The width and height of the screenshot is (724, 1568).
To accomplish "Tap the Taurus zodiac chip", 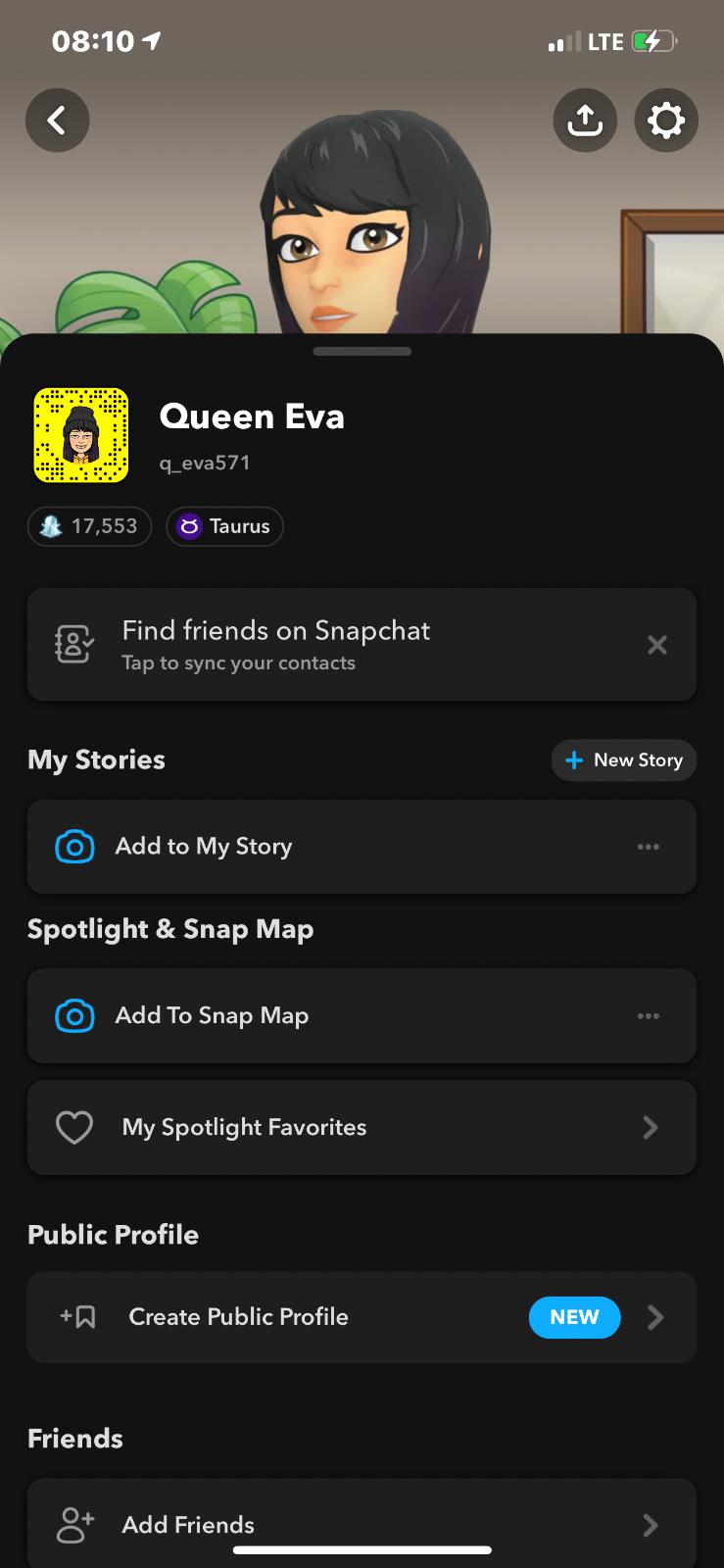I will coord(224,526).
